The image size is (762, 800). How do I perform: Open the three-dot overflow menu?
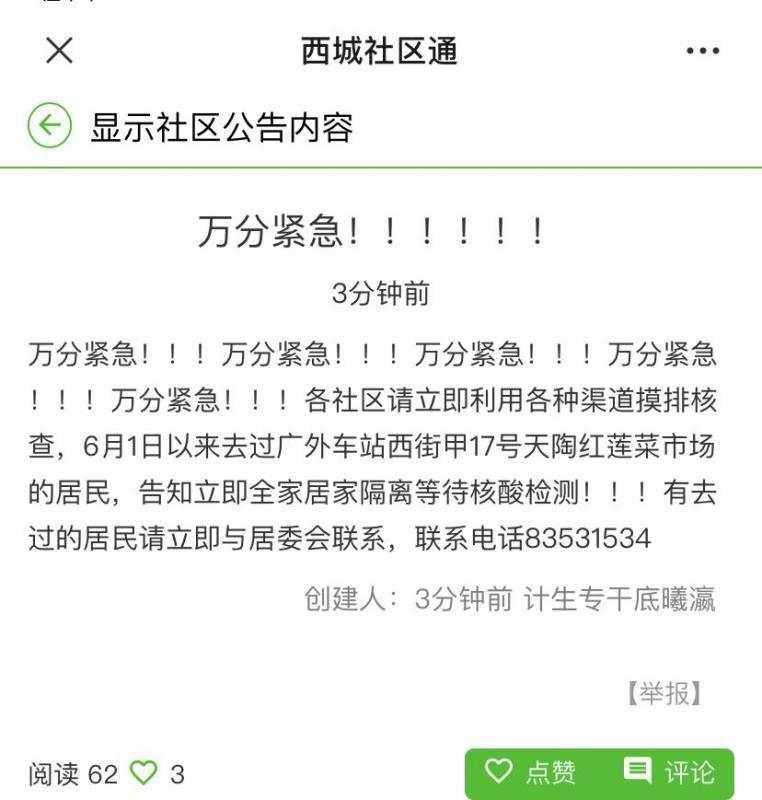(x=702, y=52)
